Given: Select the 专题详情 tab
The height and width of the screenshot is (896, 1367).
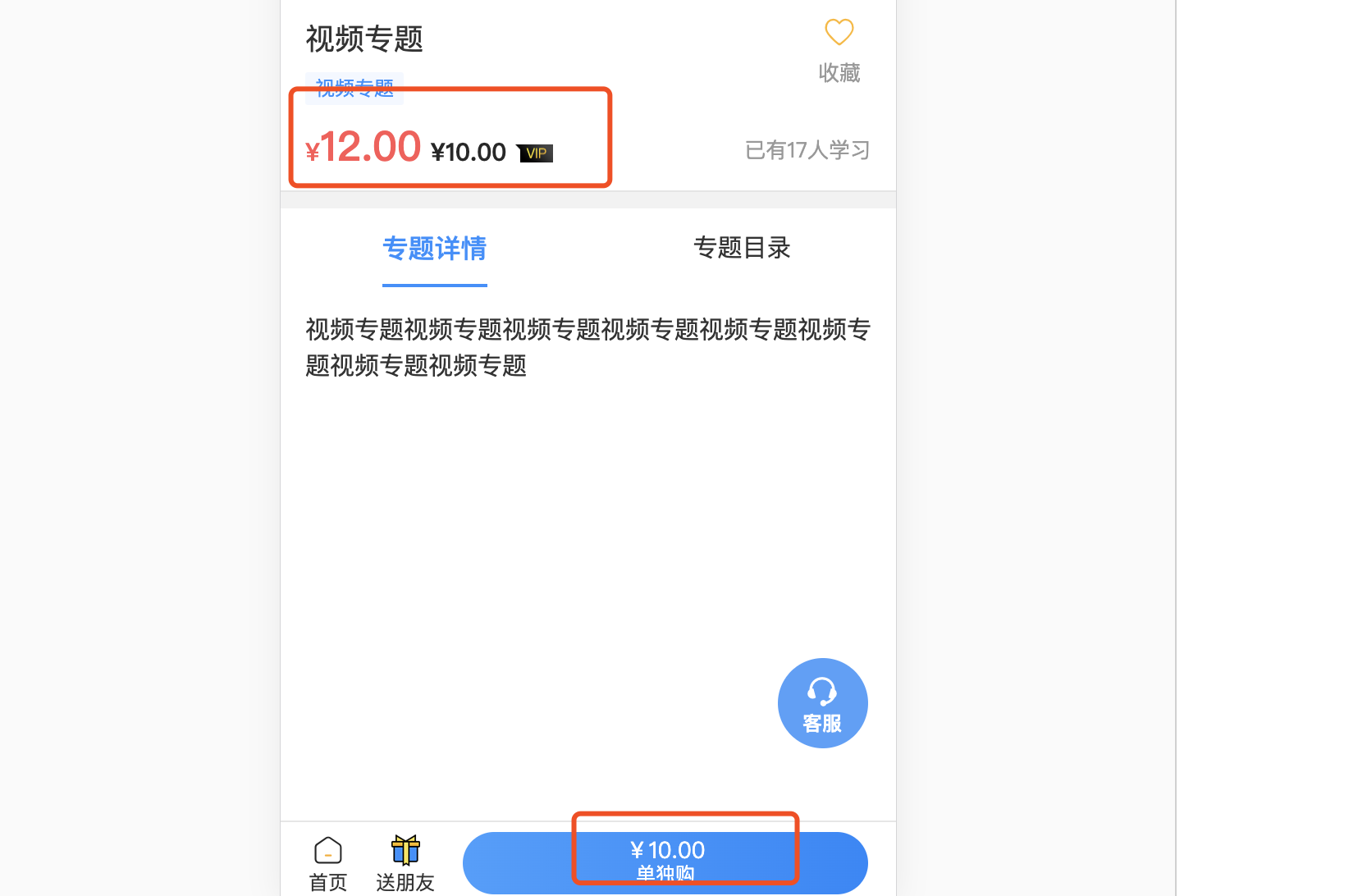Looking at the screenshot, I should coord(434,248).
